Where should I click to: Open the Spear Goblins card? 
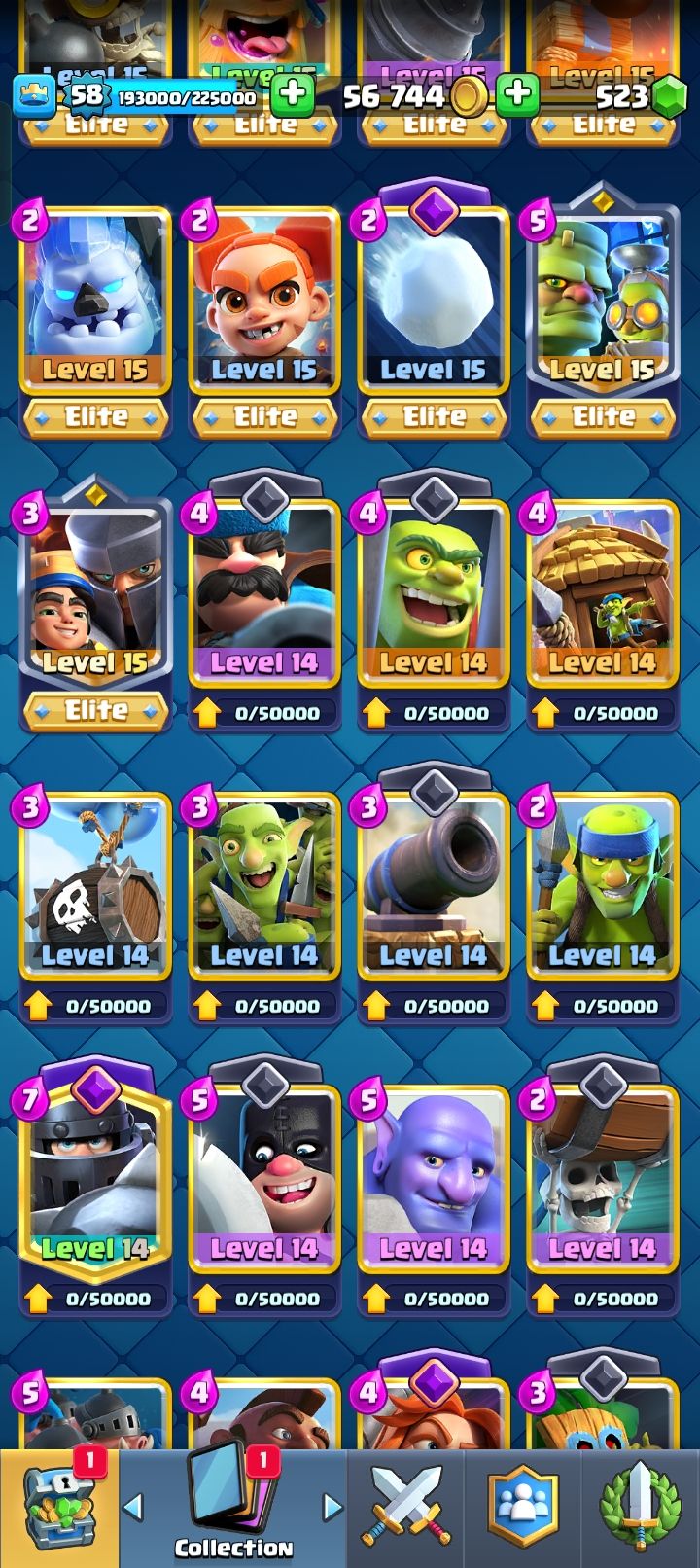point(602,887)
